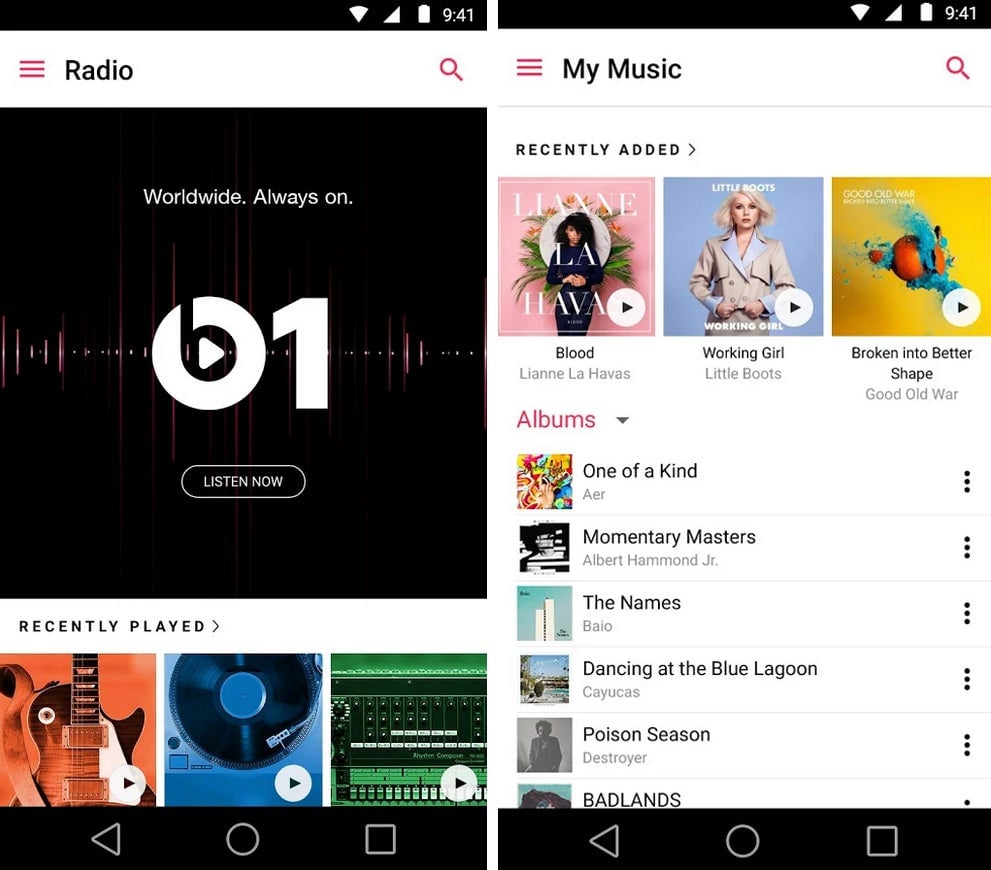This screenshot has width=991, height=870.
Task: Play Working Girl by Little Boots
Action: pos(794,307)
